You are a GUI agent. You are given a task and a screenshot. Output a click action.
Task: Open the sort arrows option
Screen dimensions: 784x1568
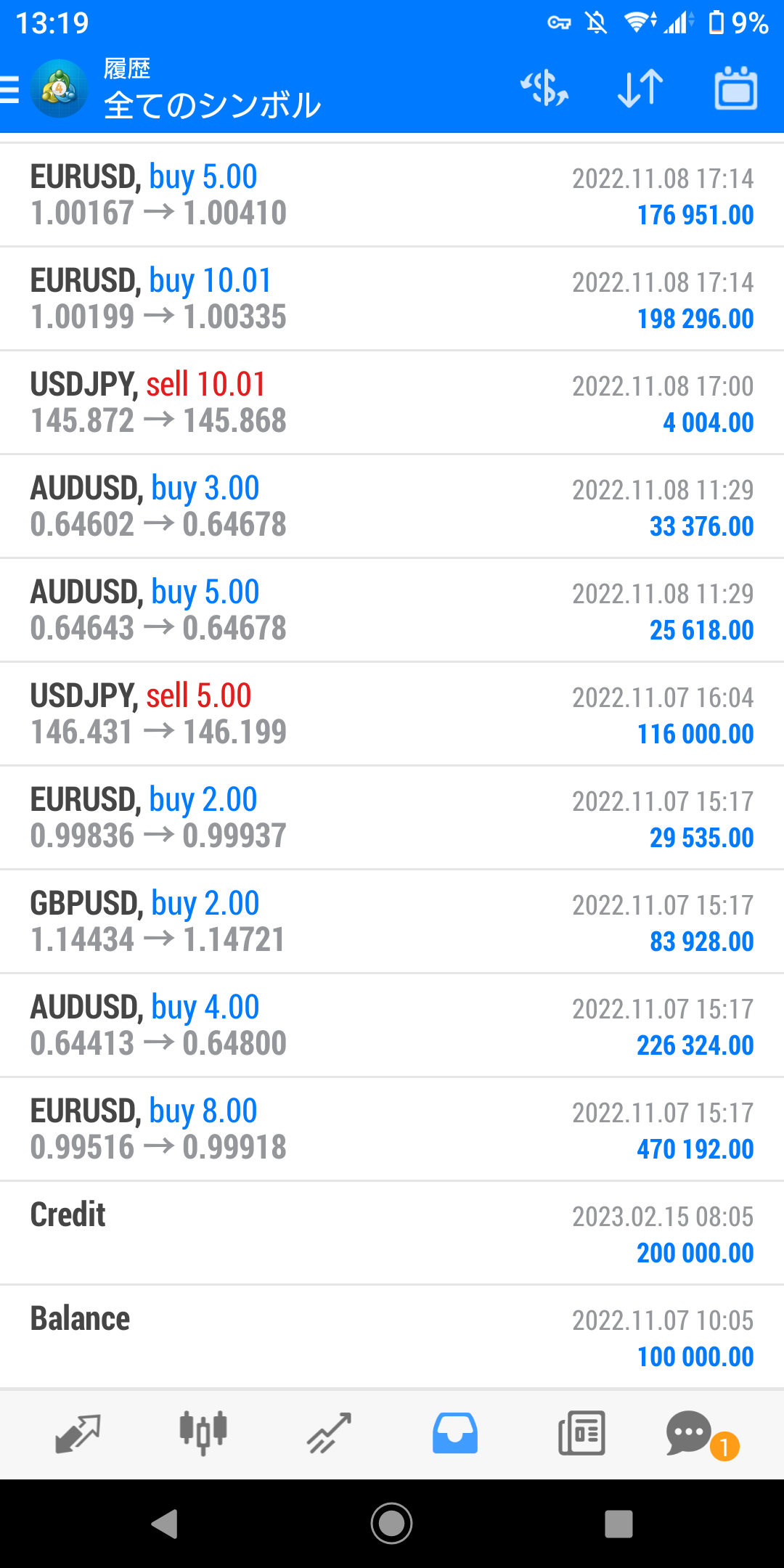pyautogui.click(x=640, y=89)
